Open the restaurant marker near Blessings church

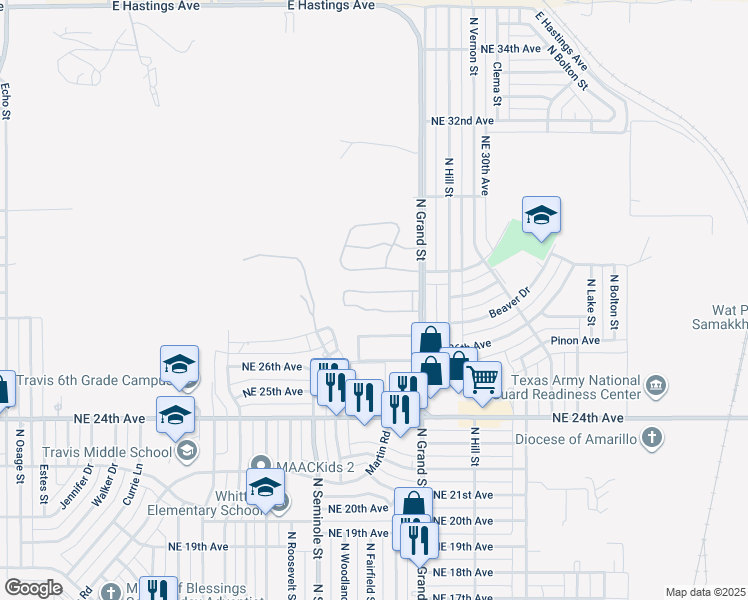[158, 588]
